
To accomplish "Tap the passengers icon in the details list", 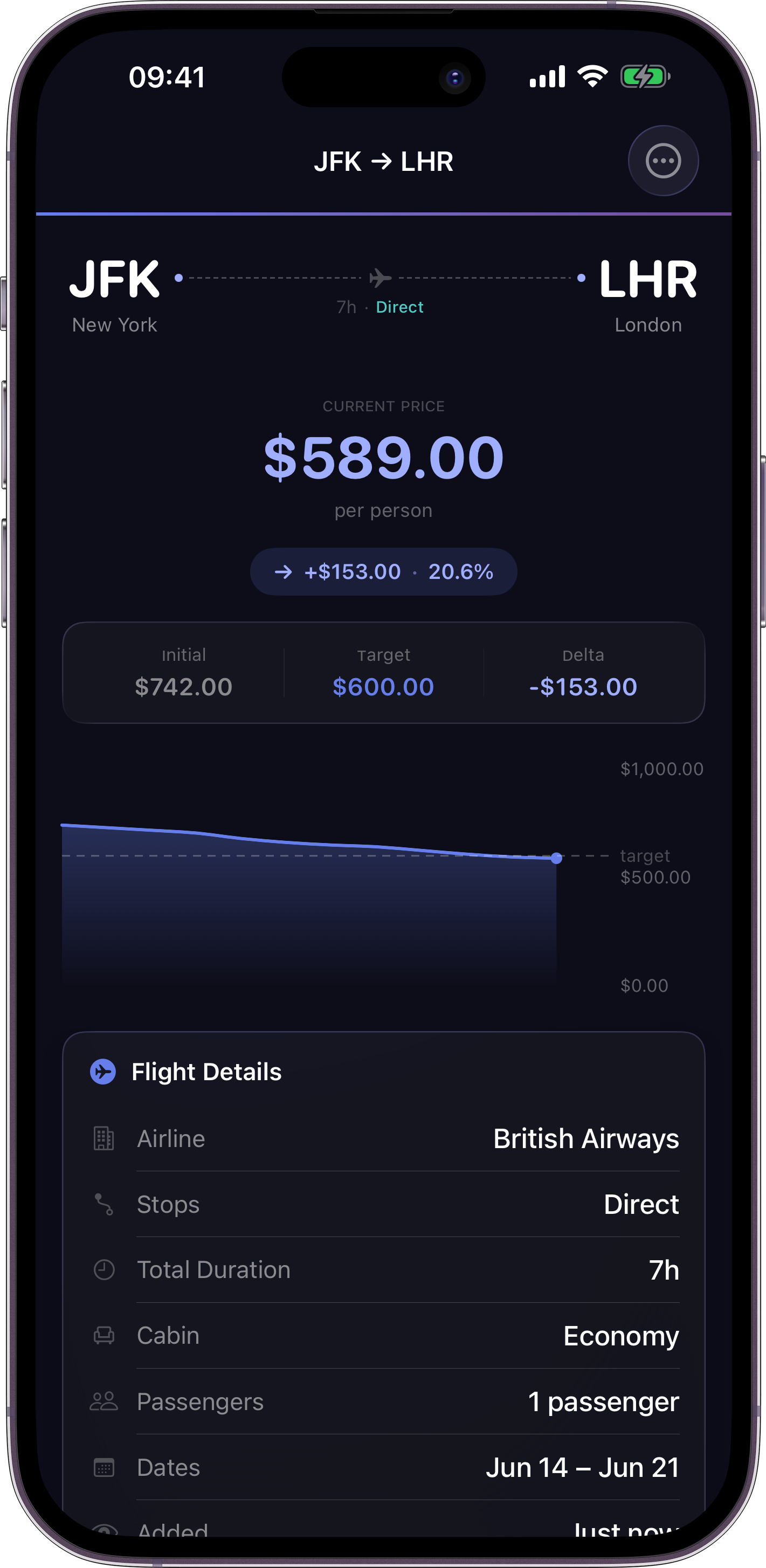I will click(x=103, y=1401).
